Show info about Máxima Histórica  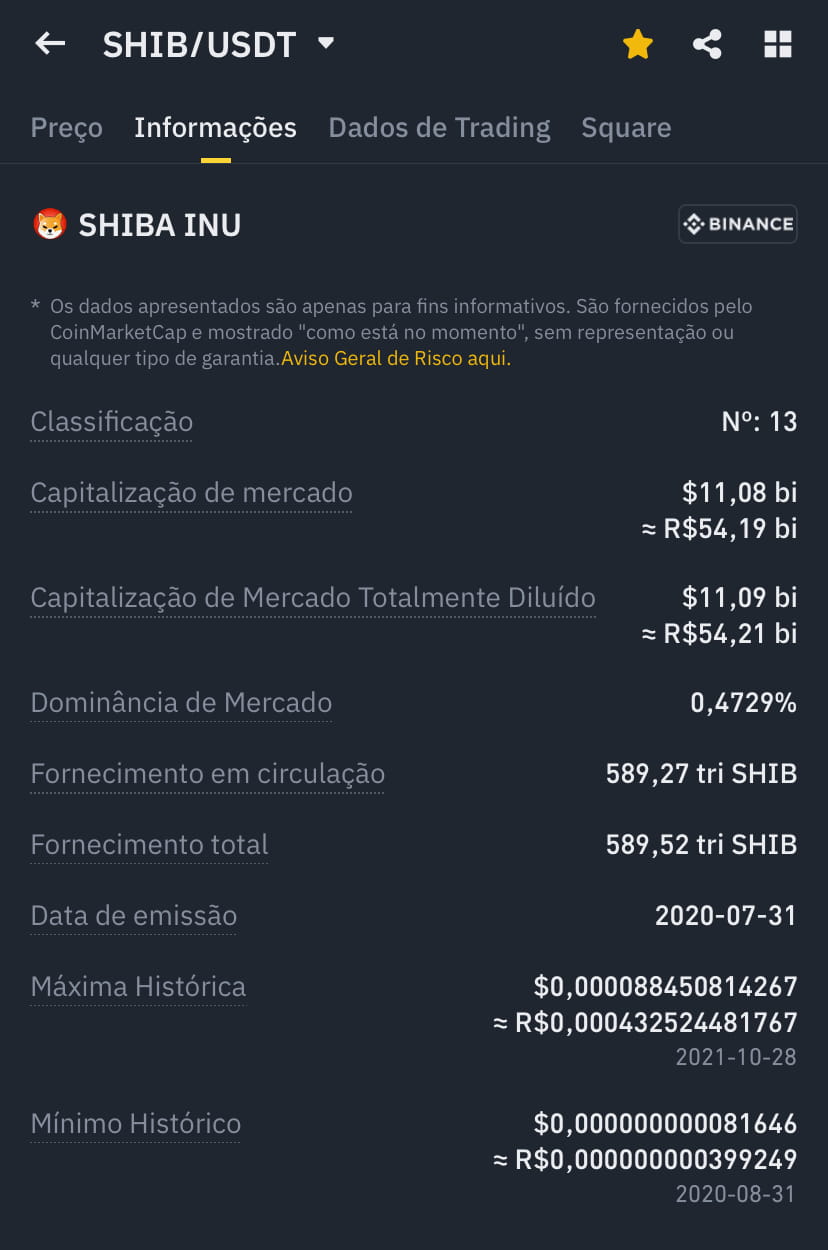tap(138, 987)
